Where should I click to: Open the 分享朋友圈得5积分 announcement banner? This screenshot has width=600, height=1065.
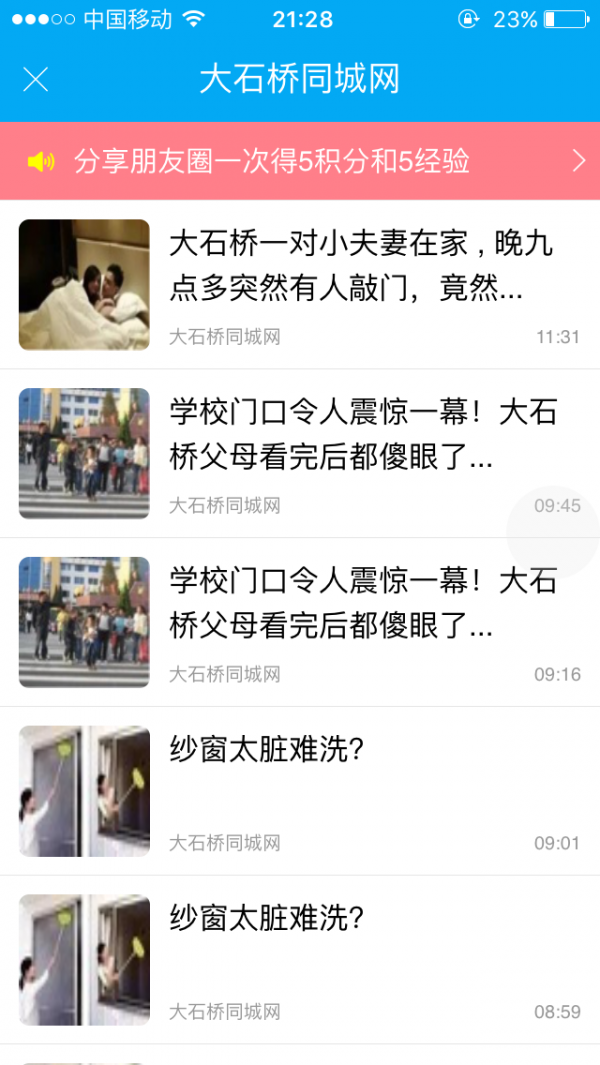coord(300,161)
